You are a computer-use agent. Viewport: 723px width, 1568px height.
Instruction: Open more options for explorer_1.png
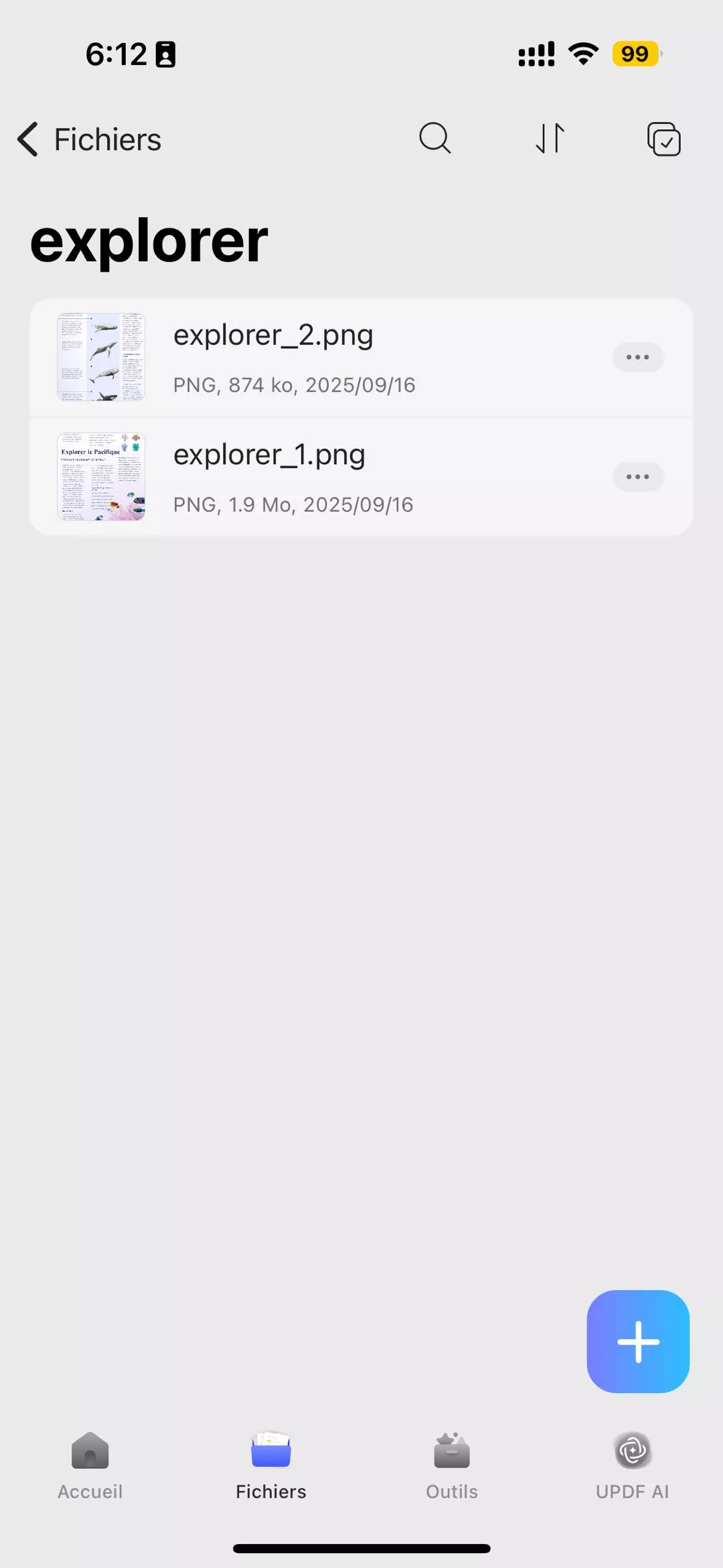coord(637,477)
